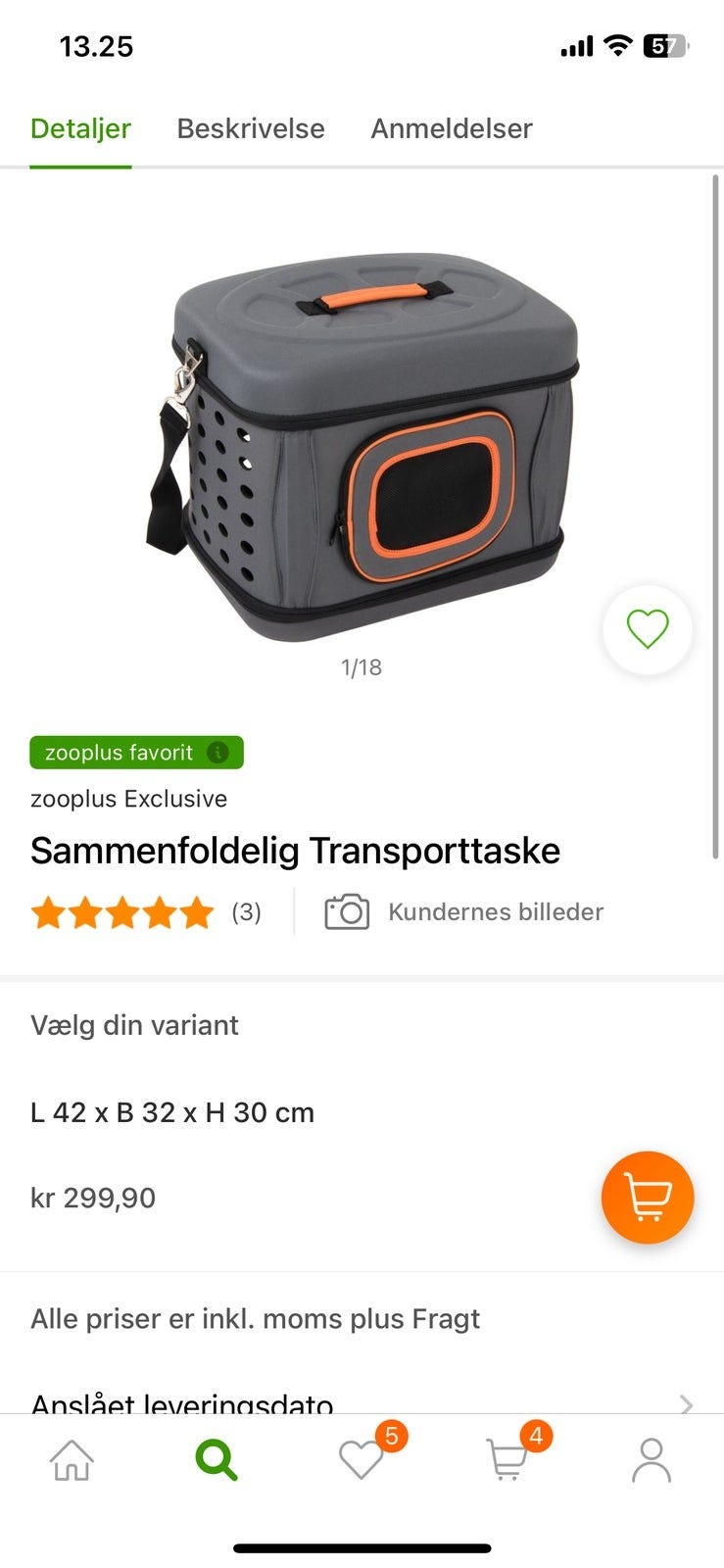Image resolution: width=724 pixels, height=1568 pixels.
Task: Tap the five-star rating to toggle review view
Action: (x=123, y=911)
